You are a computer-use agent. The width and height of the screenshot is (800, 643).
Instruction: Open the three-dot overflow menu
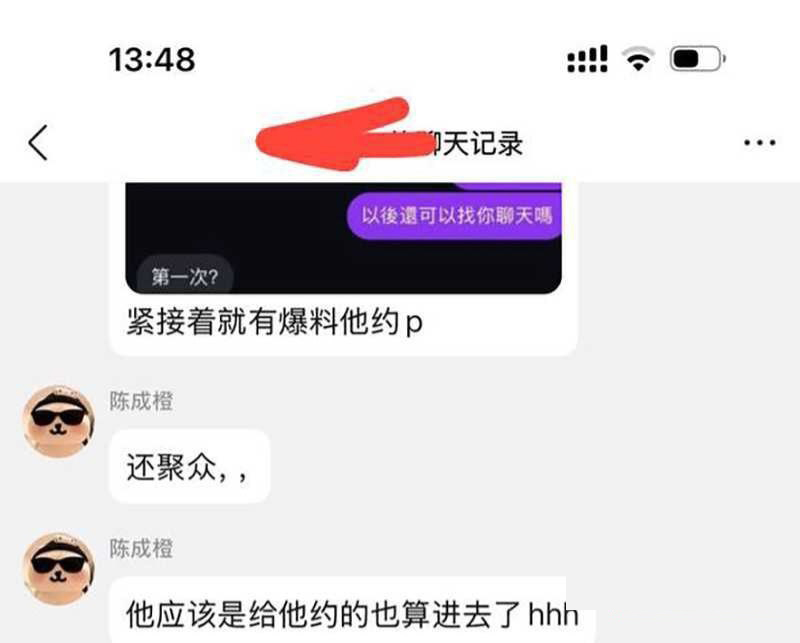point(760,144)
